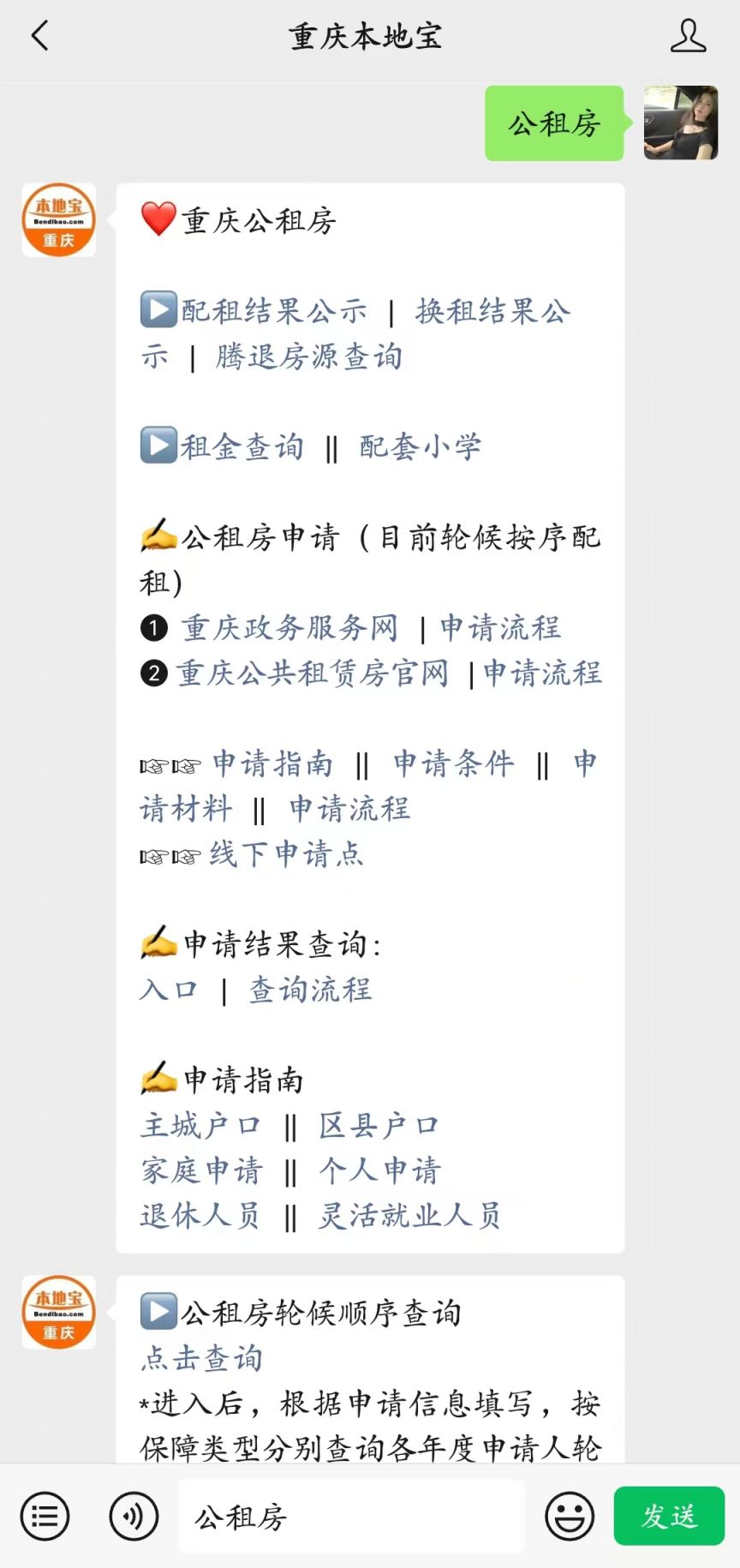View 配套小学 link
This screenshot has height=1568, width=740.
pos(420,447)
